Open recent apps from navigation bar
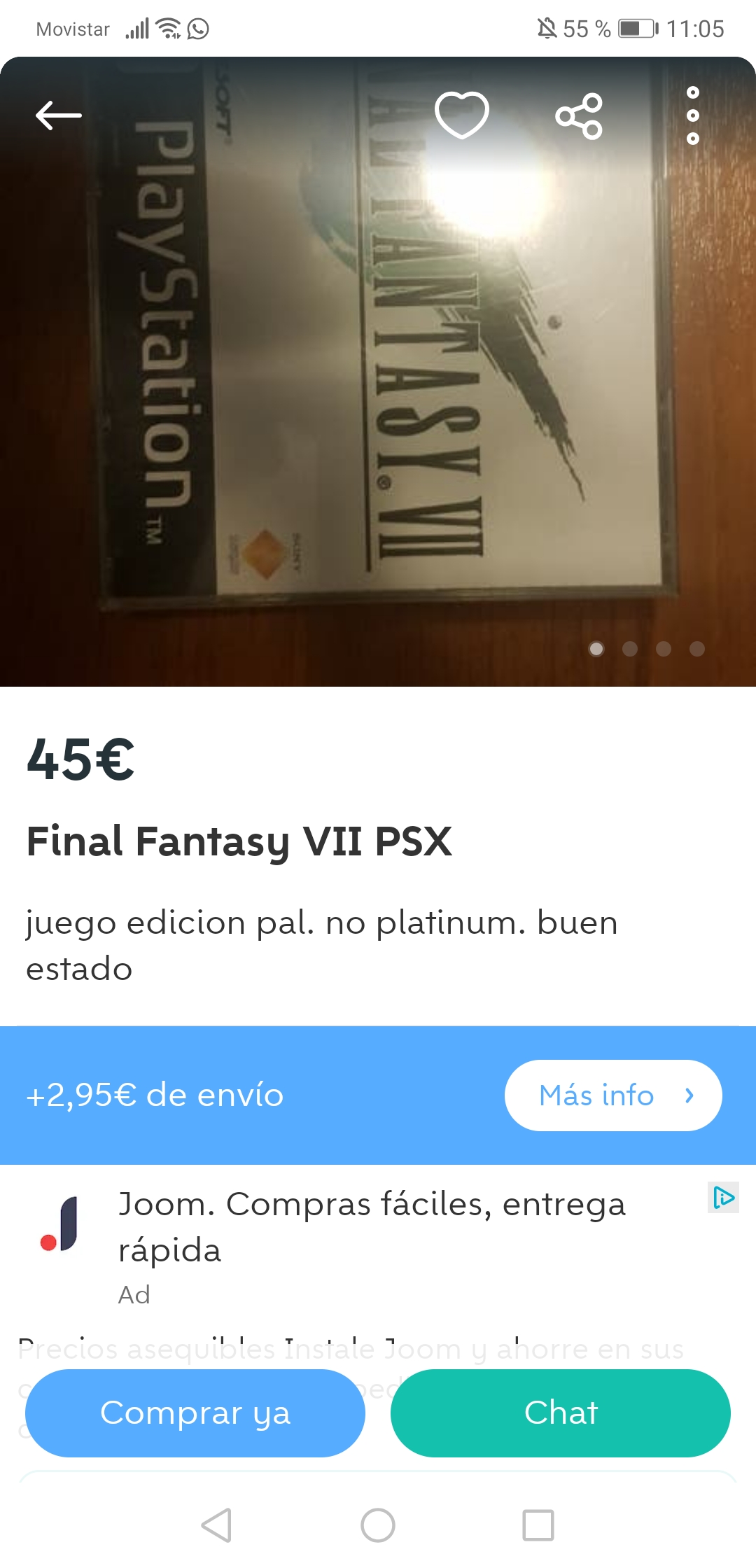Screen dimensions: 756x1568 (x=538, y=1525)
